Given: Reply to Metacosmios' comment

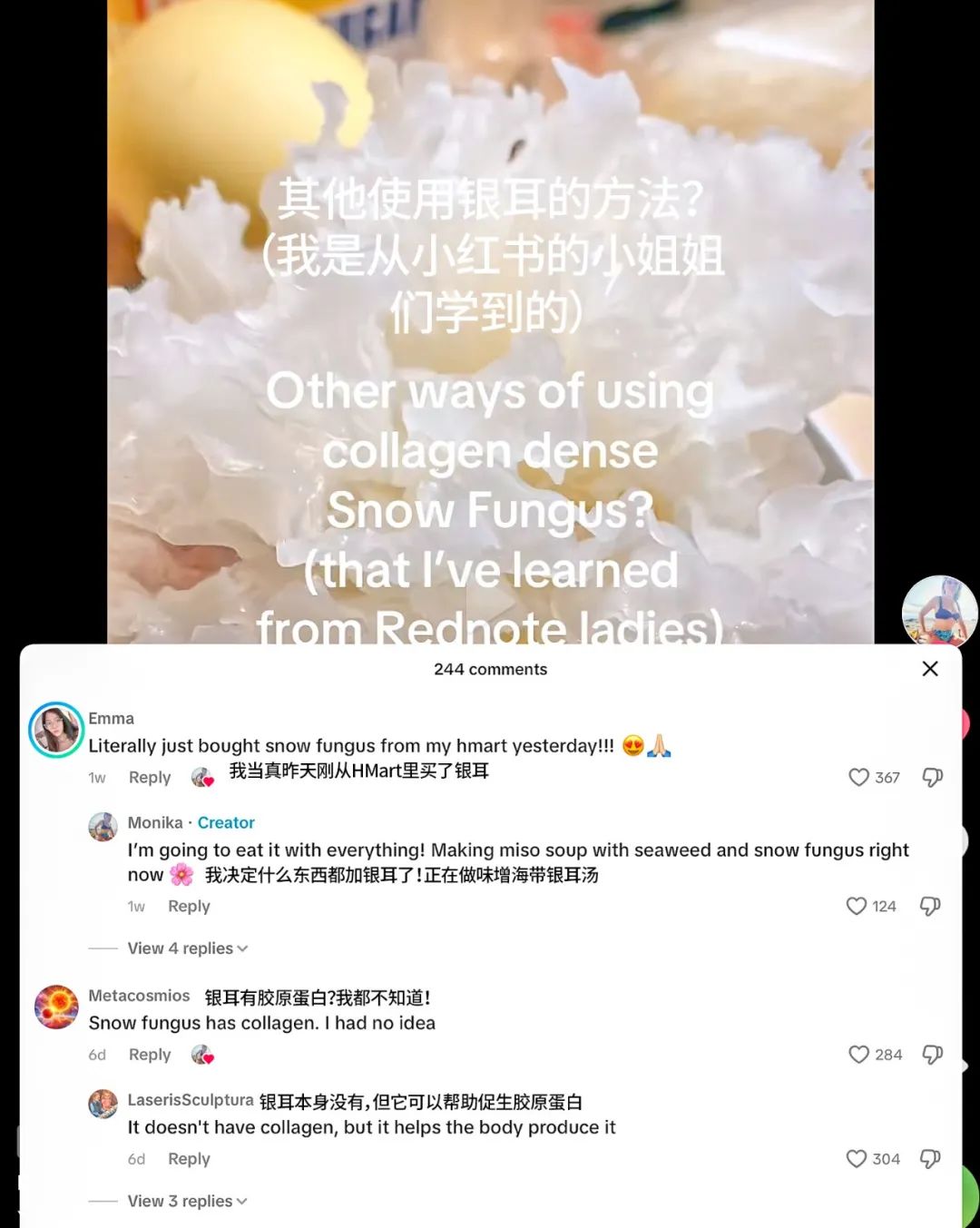Looking at the screenshot, I should (150, 1055).
